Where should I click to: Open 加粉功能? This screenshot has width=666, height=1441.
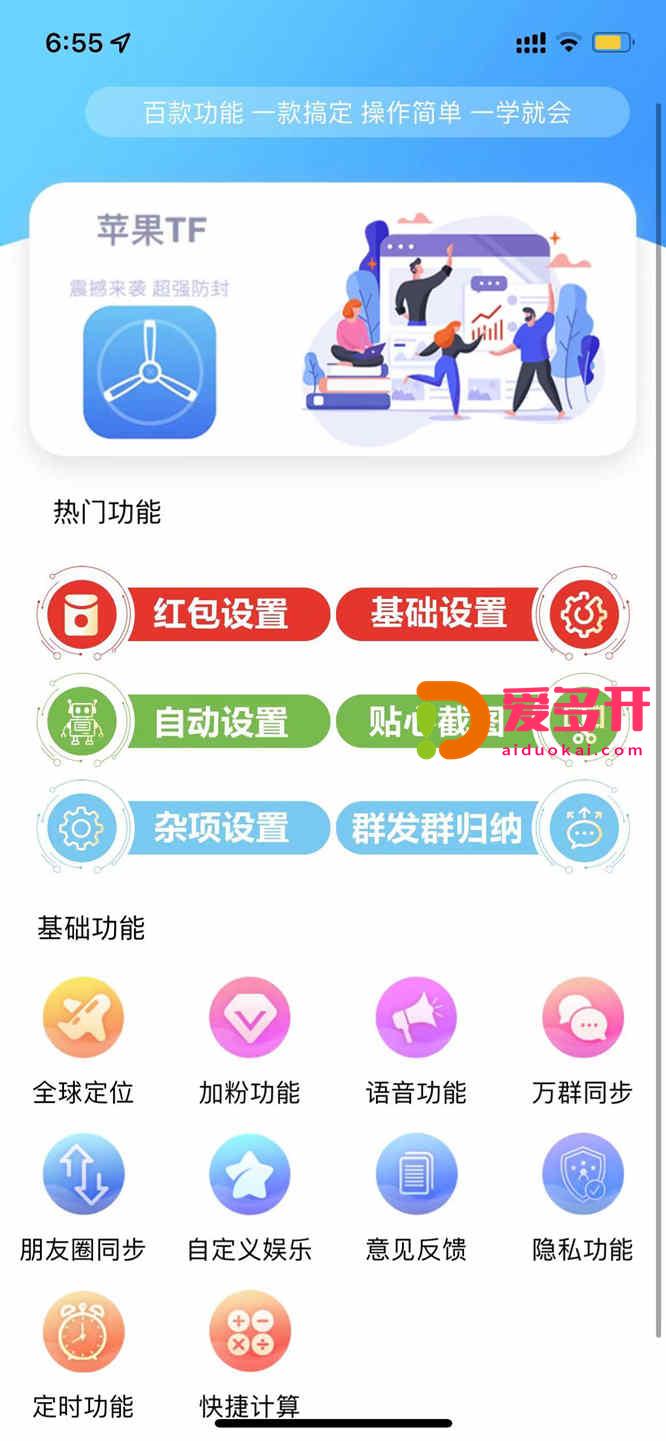[249, 1018]
